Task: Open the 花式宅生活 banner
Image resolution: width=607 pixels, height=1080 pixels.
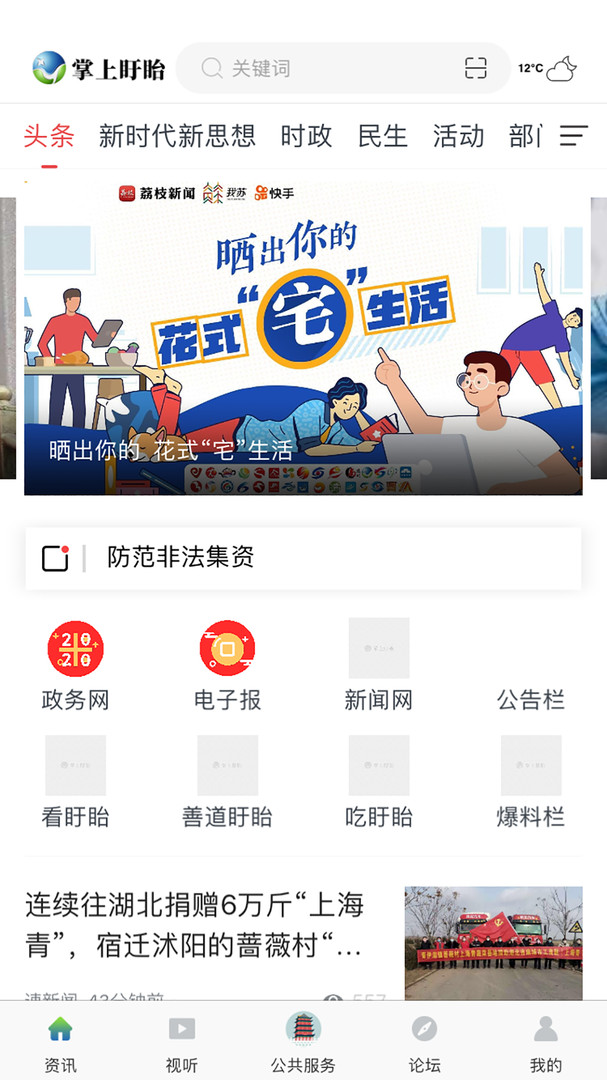Action: coord(303,340)
